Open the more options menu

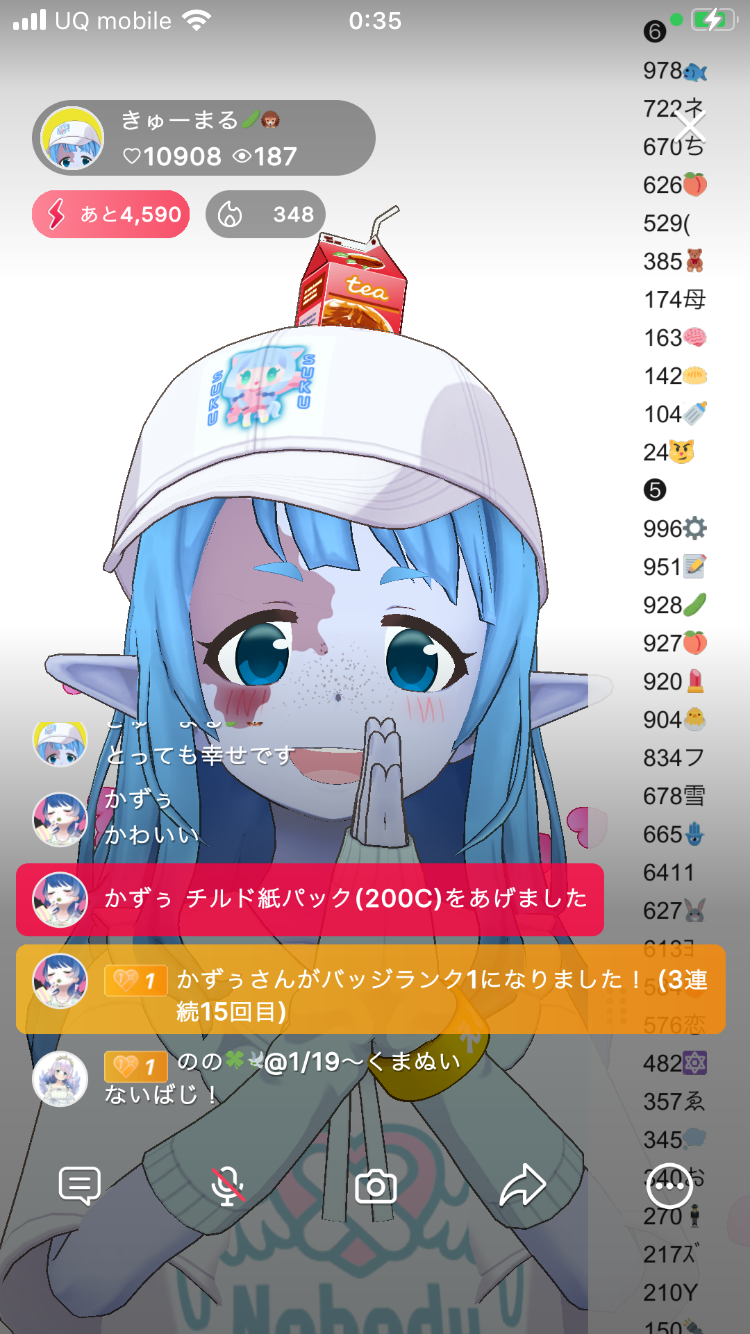(669, 1186)
